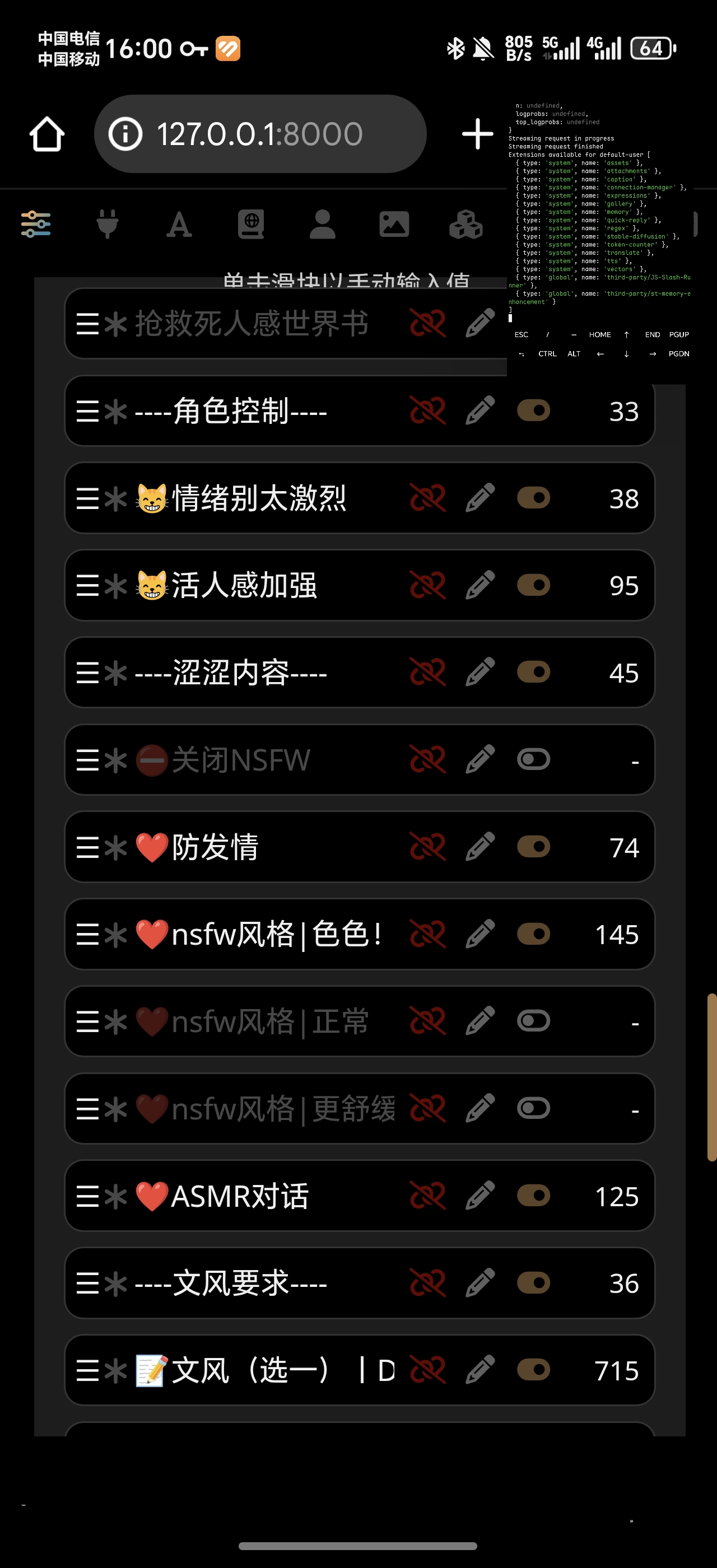
Task: Toggle off the ASMR对话 prompt
Action: point(533,1196)
